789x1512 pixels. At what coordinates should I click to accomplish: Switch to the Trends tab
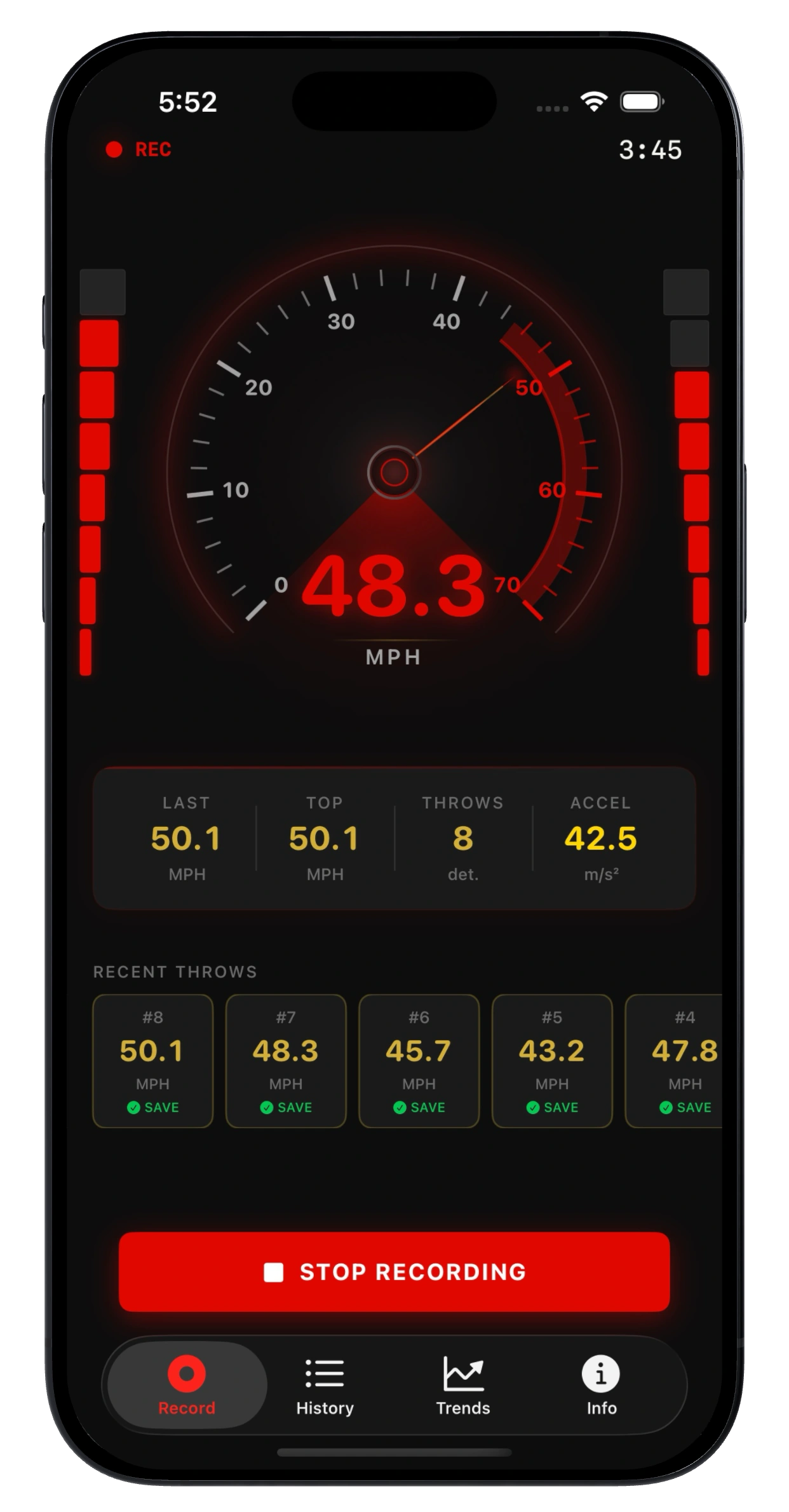462,1386
